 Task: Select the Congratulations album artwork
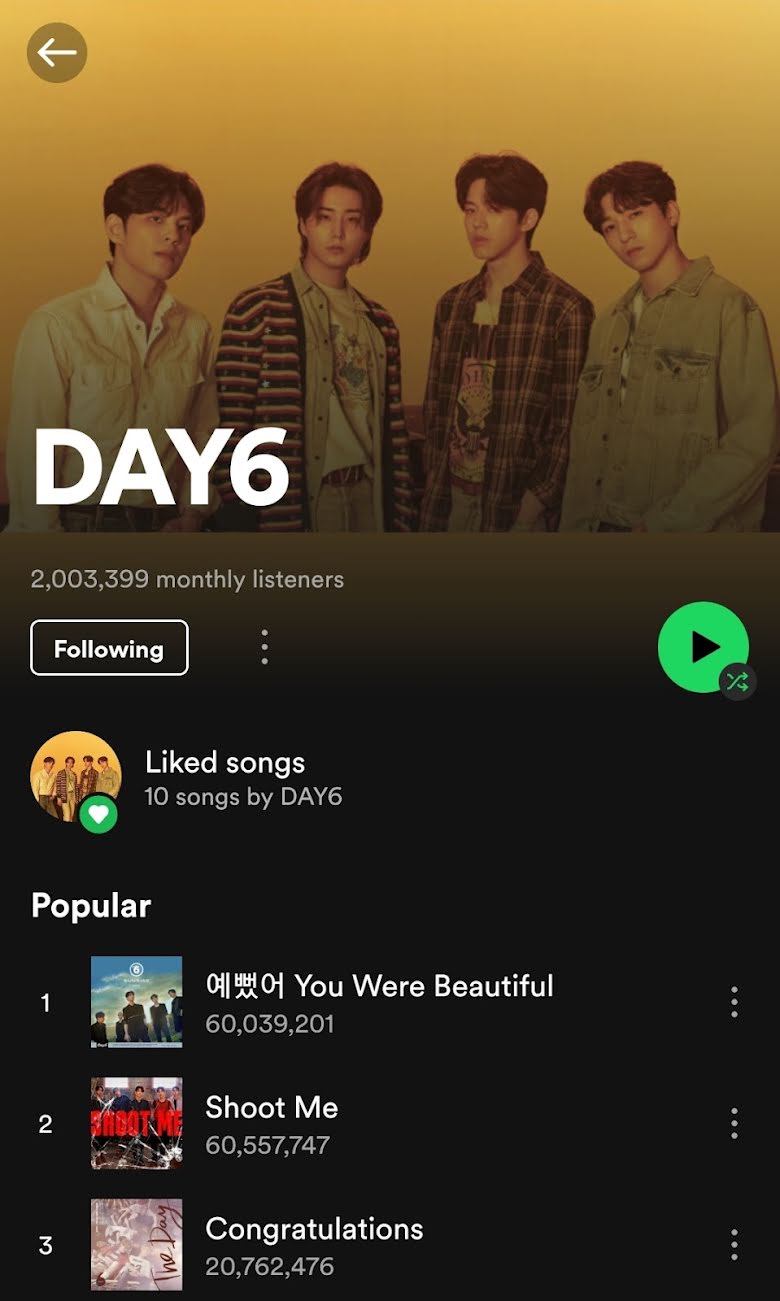tap(135, 1244)
